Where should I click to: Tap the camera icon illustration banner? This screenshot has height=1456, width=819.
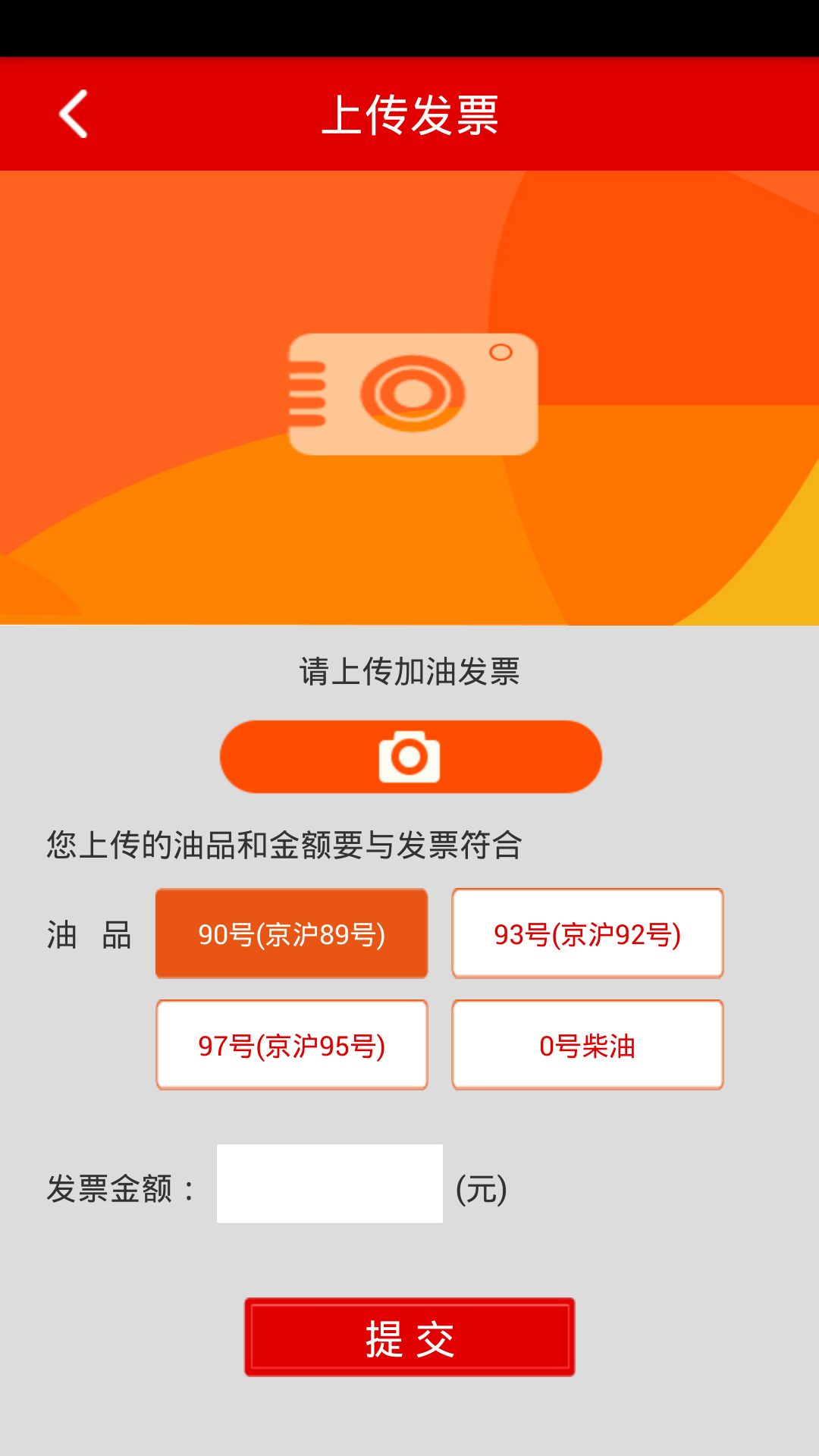click(x=412, y=394)
